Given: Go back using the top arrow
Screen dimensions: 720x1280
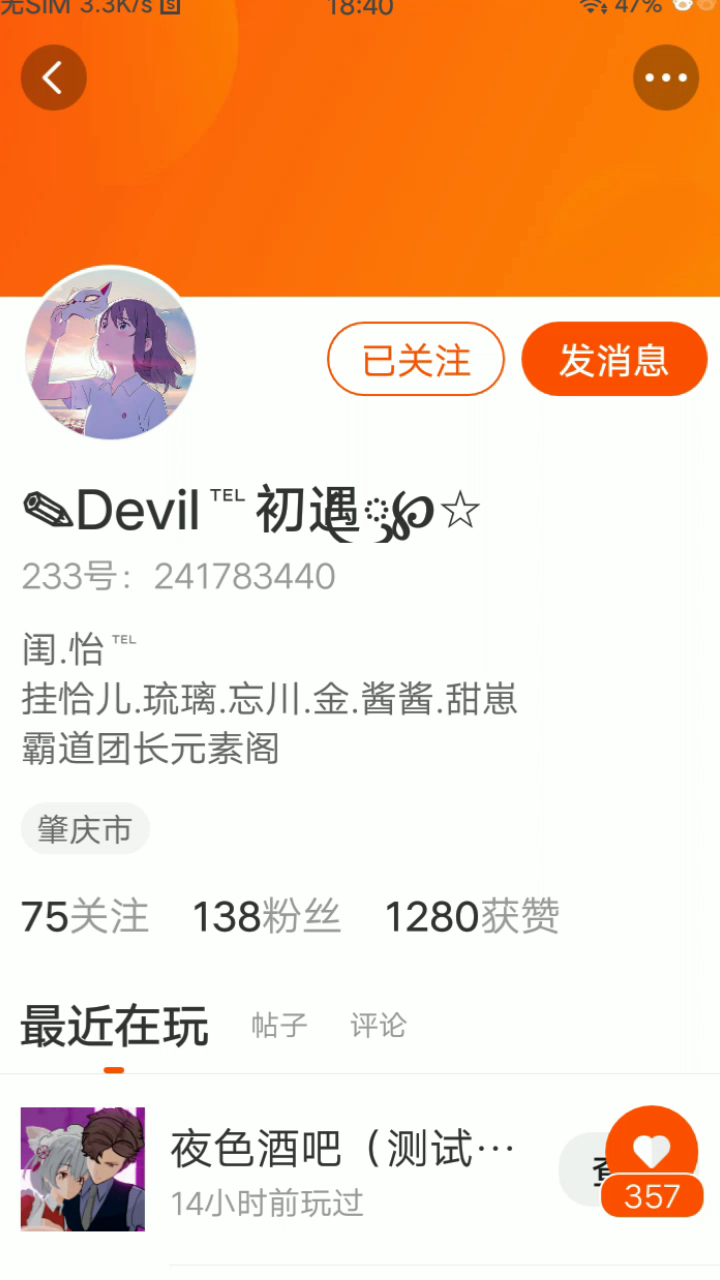Looking at the screenshot, I should point(54,78).
